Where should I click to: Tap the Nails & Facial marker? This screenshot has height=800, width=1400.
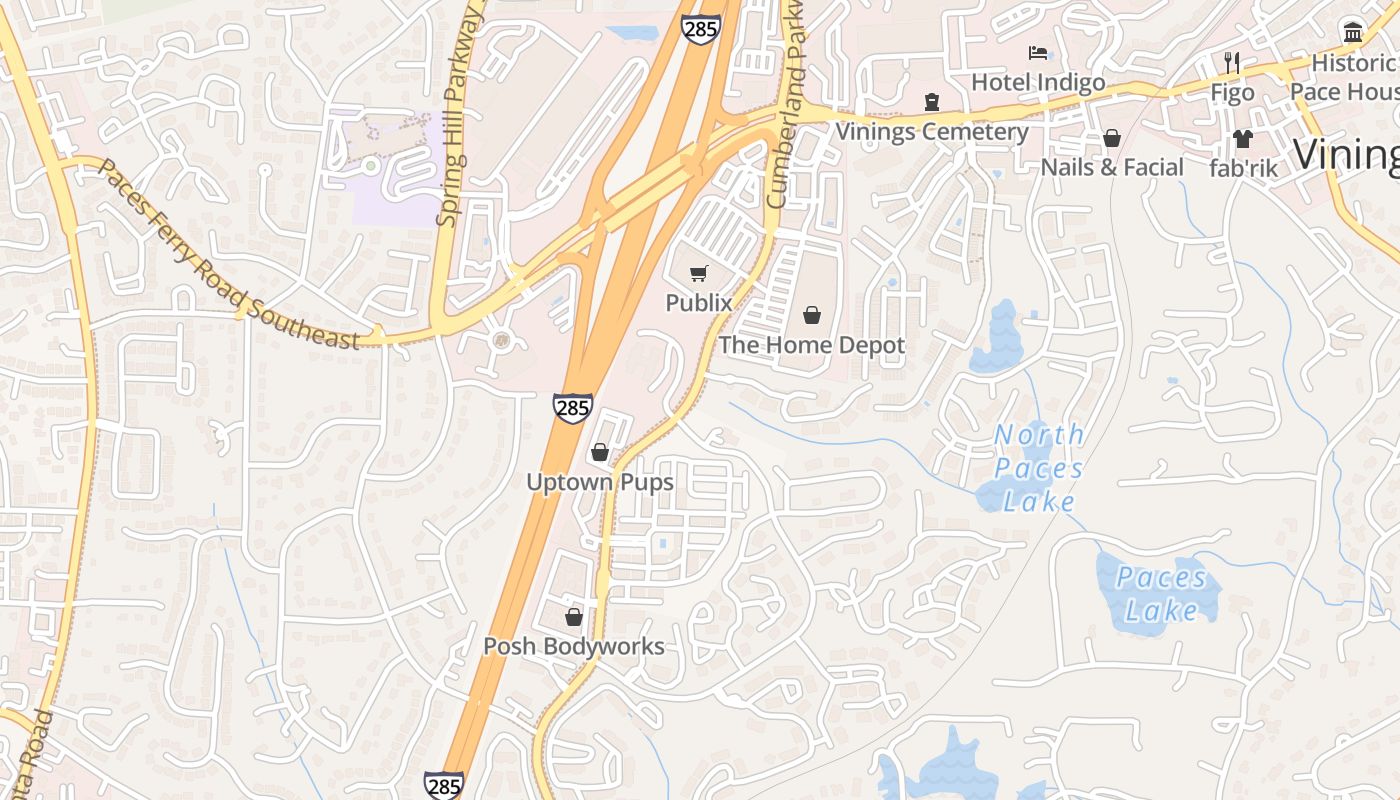pos(1112,138)
